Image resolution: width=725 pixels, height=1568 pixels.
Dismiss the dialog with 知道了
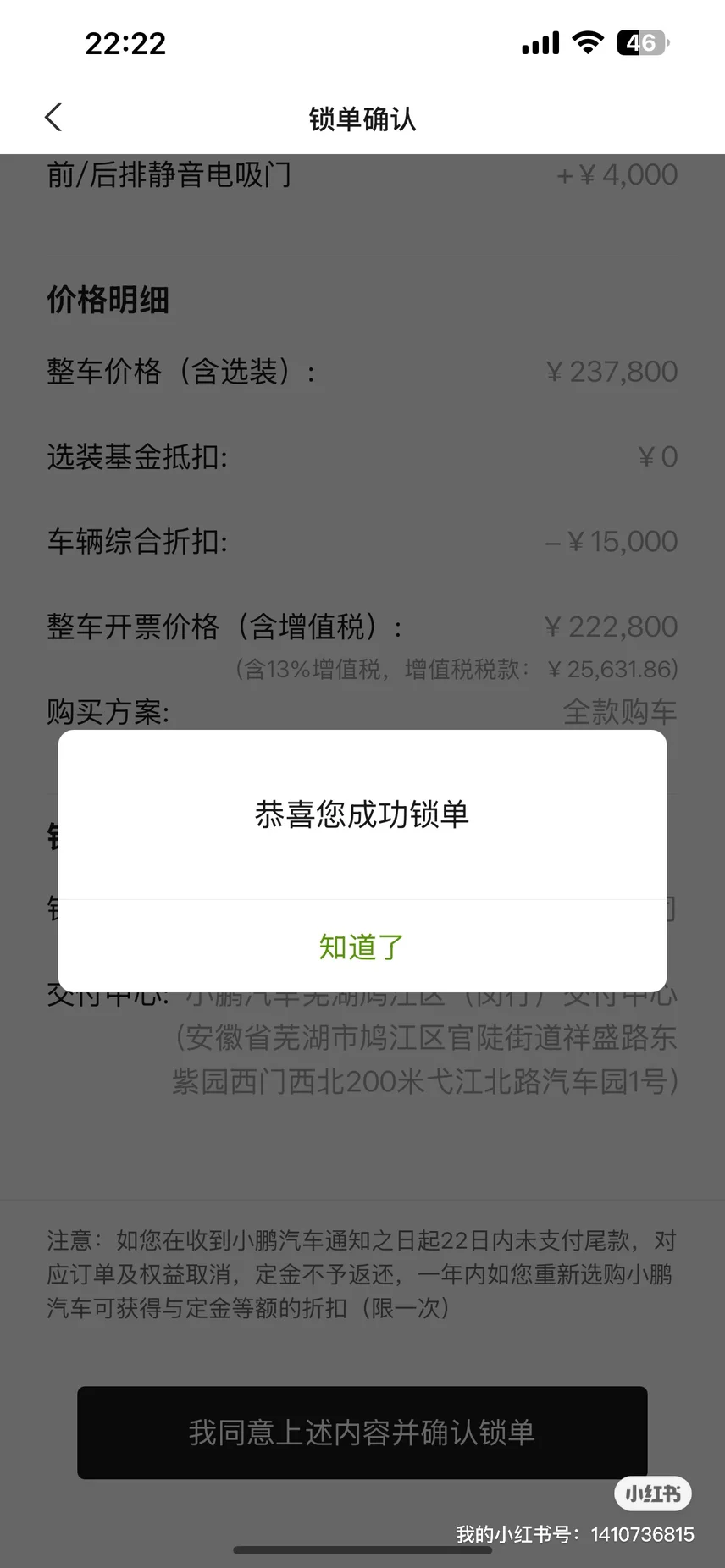[362, 946]
